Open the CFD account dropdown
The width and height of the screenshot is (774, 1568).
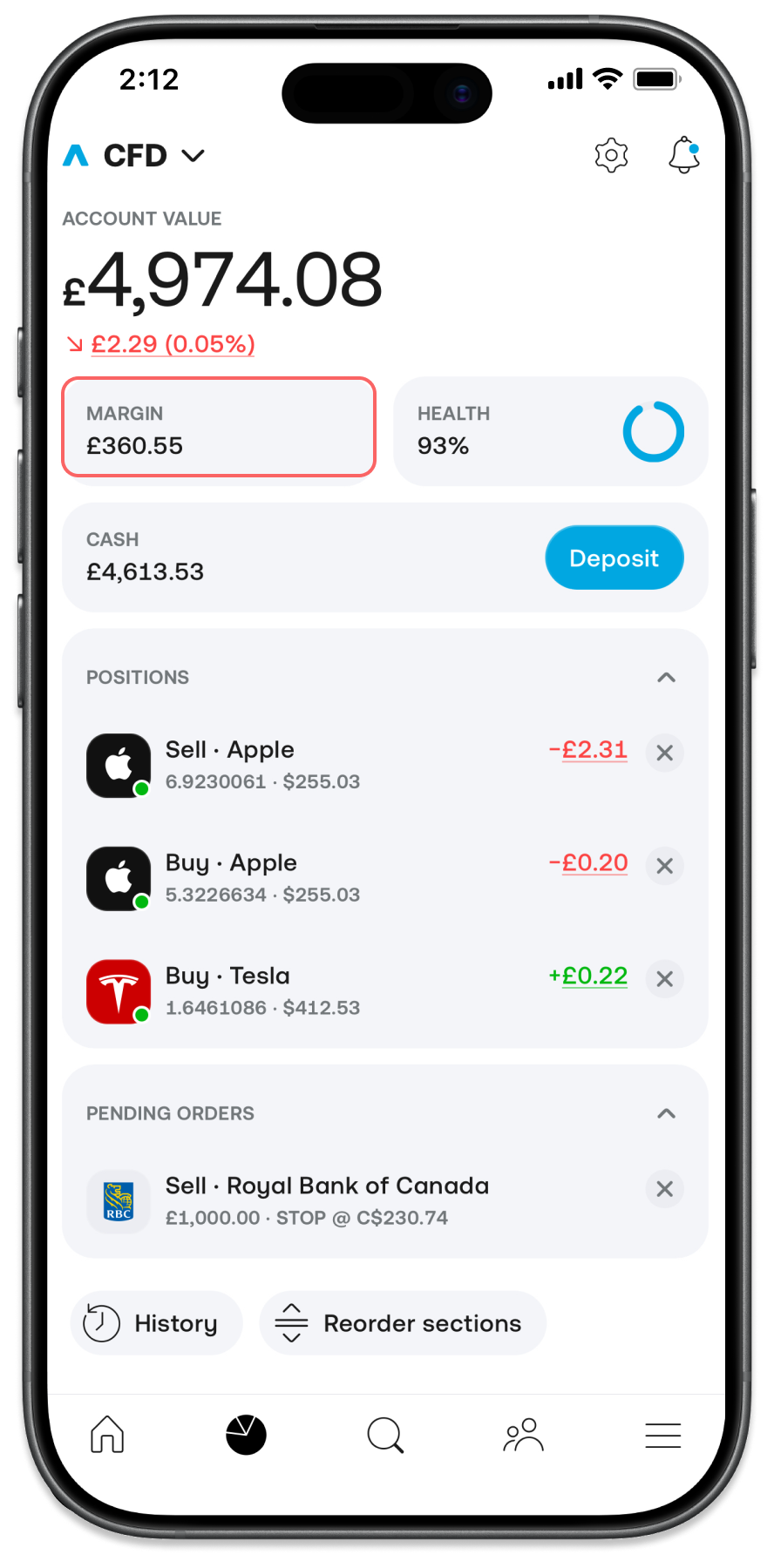tap(153, 156)
